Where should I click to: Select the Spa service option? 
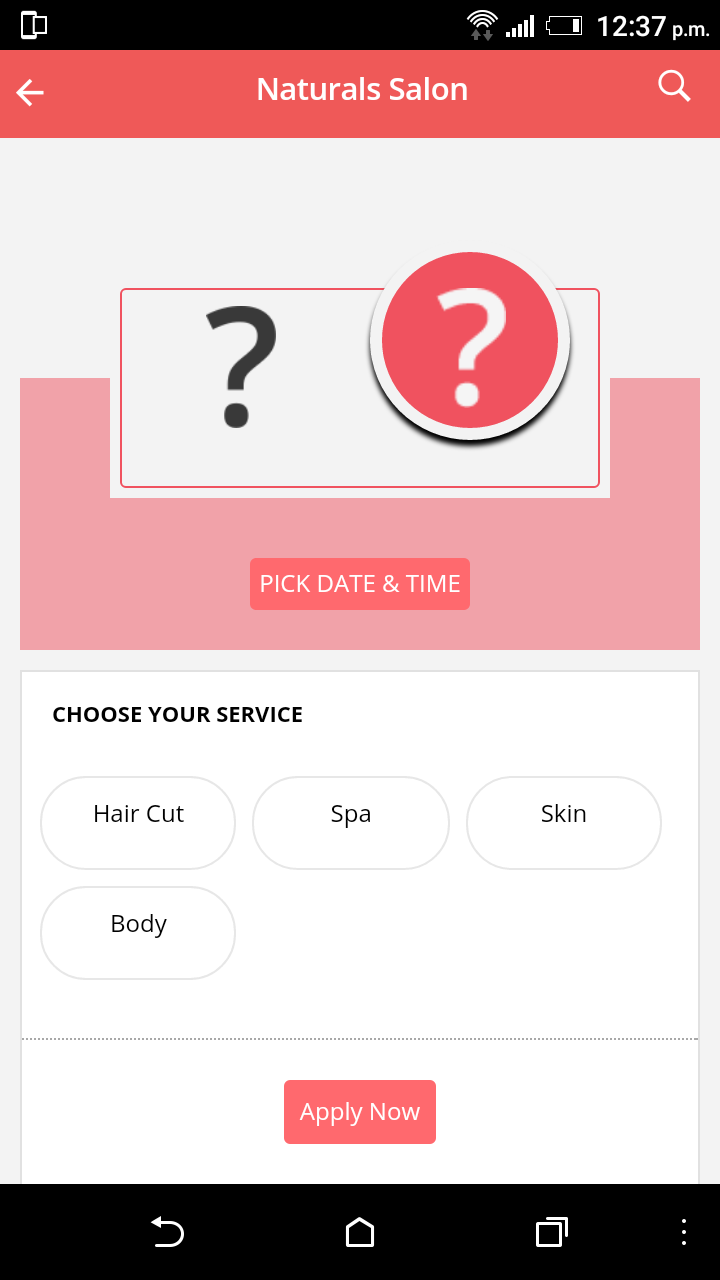point(350,822)
